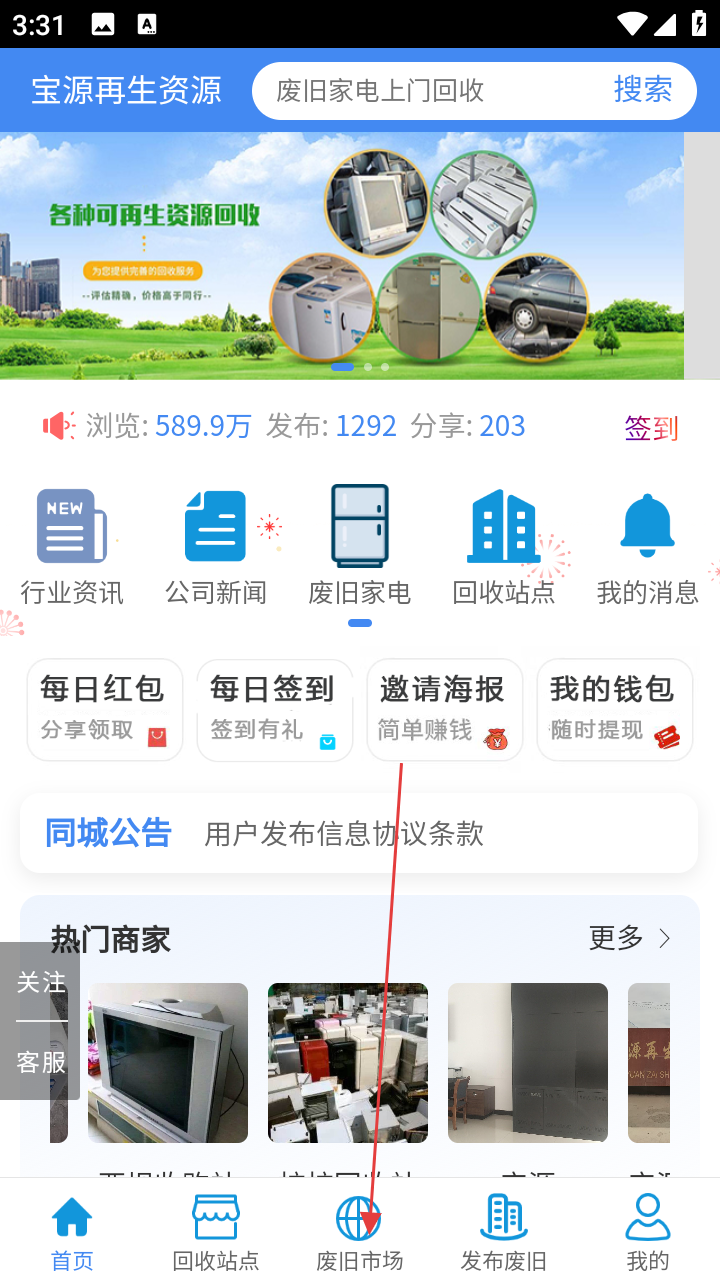
Task: Open the 每日签到 card
Action: coord(275,710)
